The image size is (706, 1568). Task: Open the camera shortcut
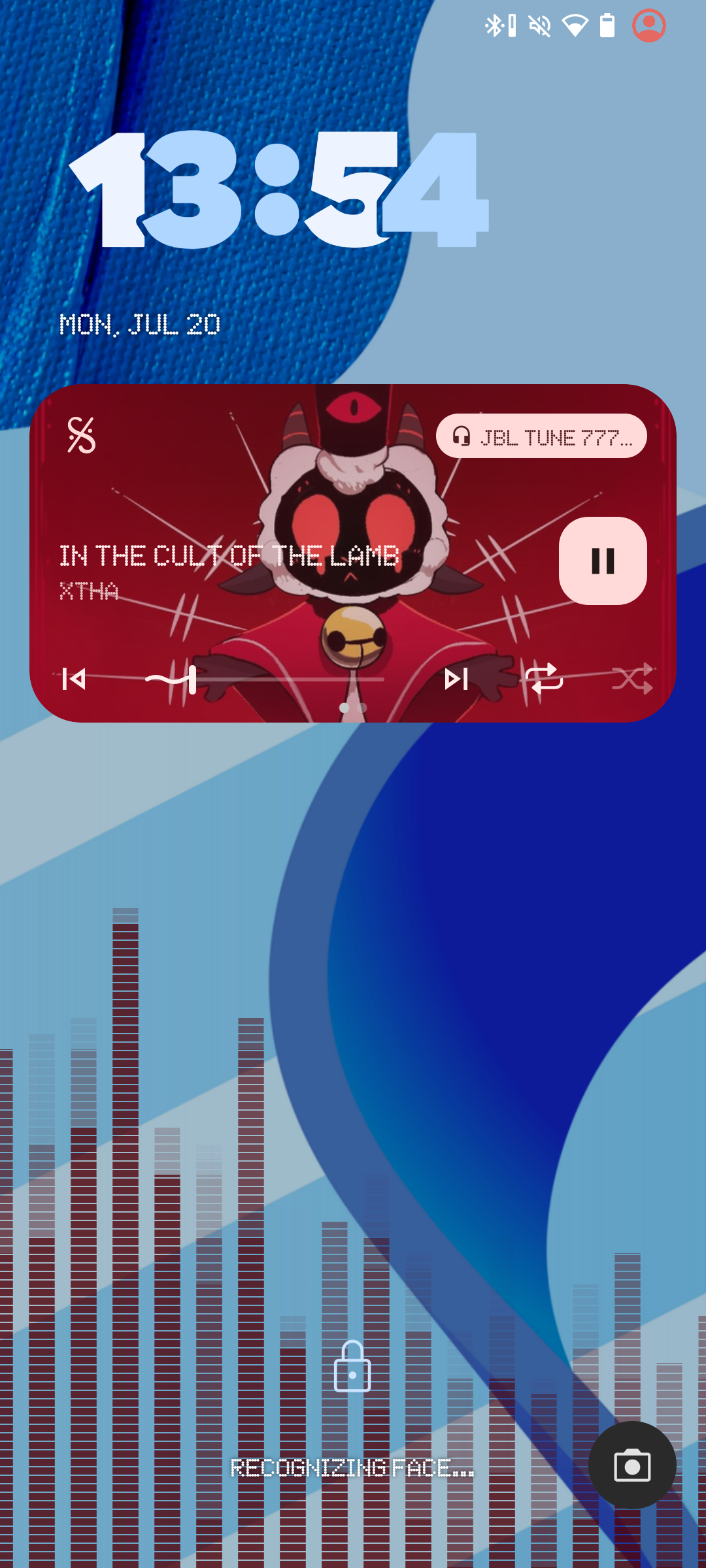click(x=632, y=1465)
